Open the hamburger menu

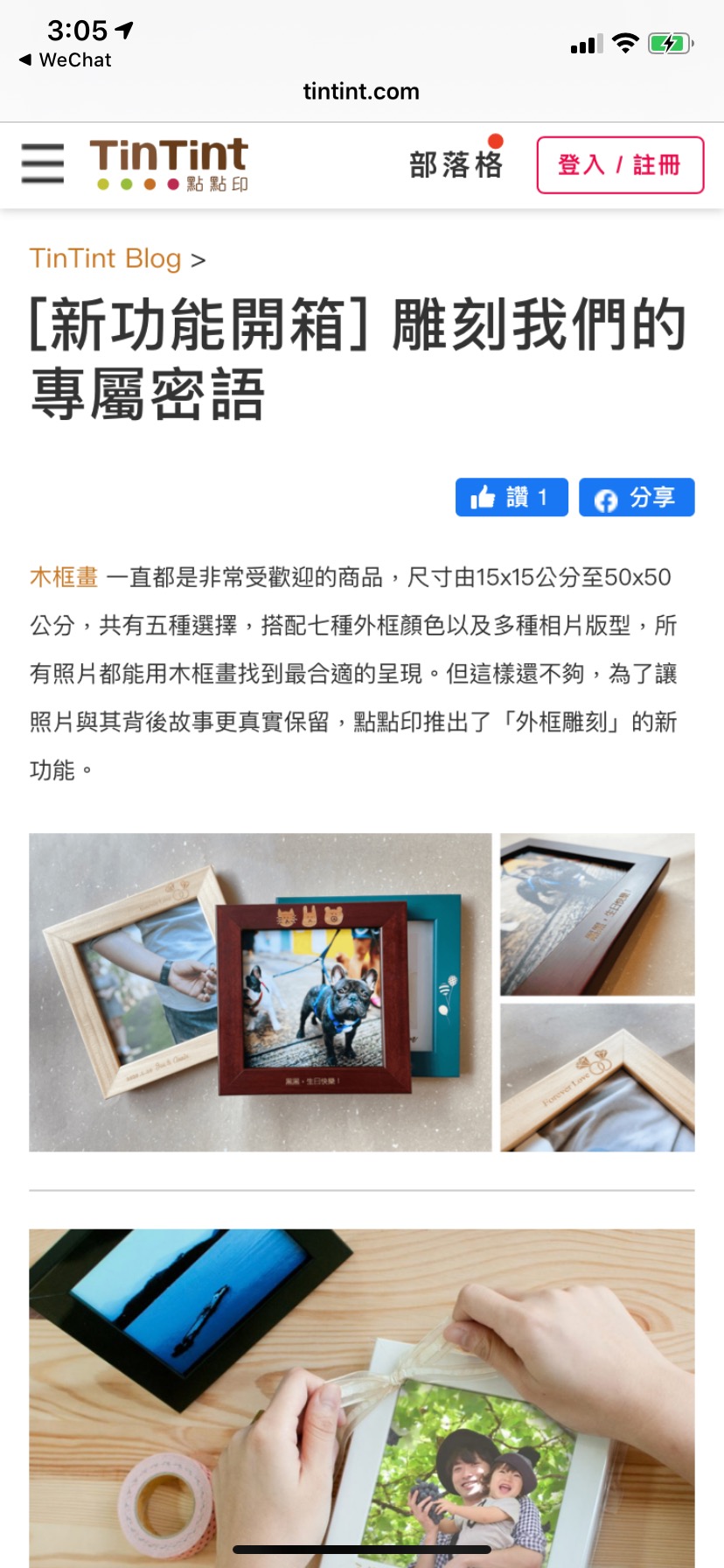coord(43,164)
